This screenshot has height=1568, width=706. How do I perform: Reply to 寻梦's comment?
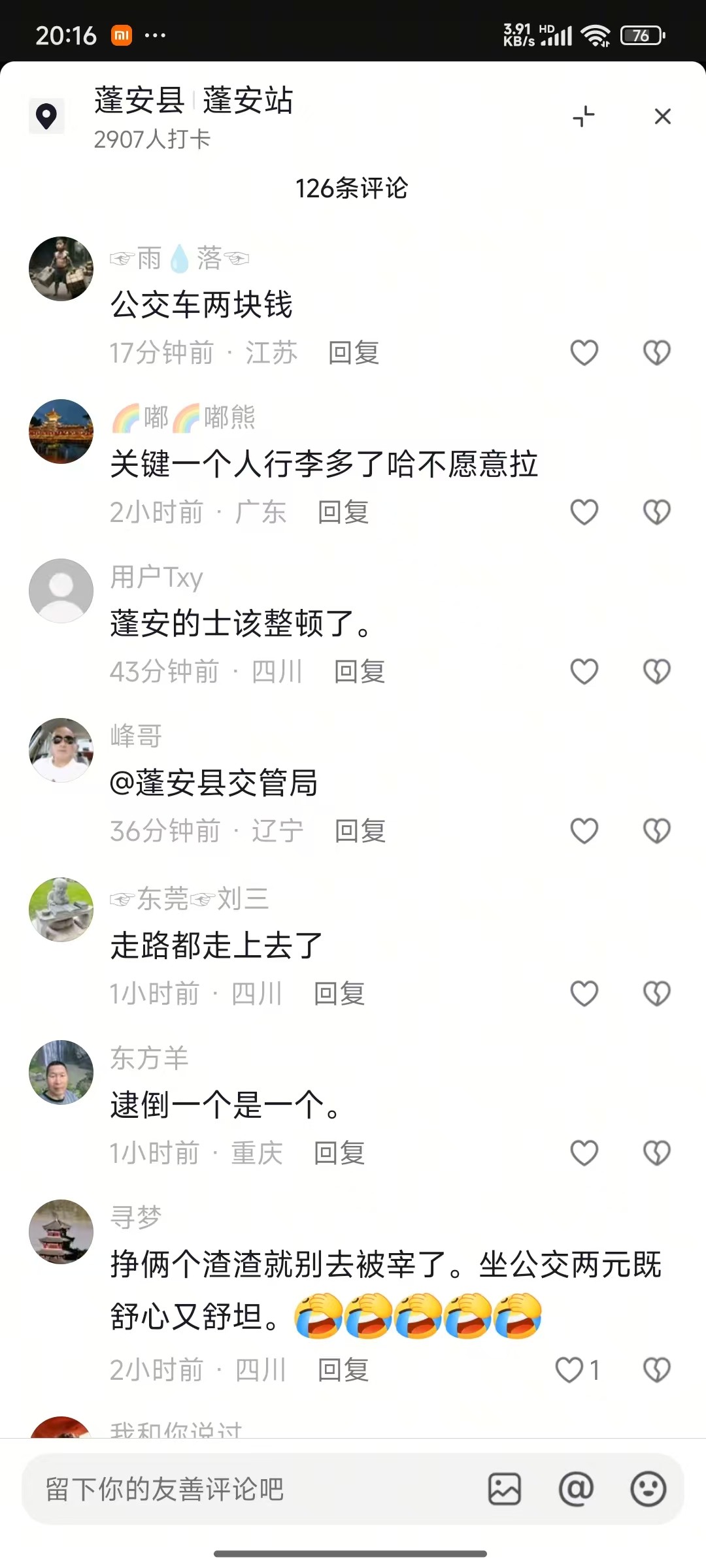coord(343,1370)
